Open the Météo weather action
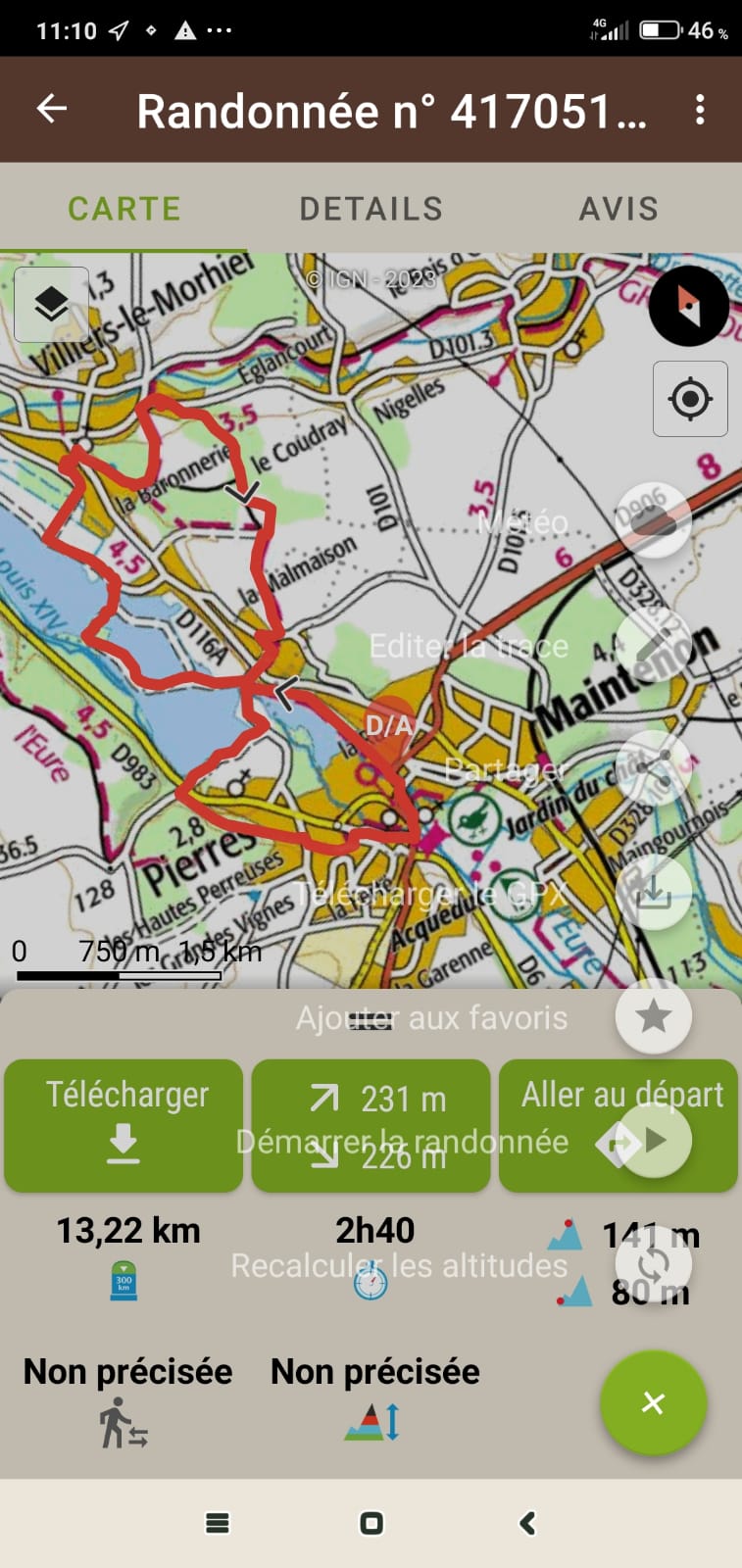 [653, 521]
